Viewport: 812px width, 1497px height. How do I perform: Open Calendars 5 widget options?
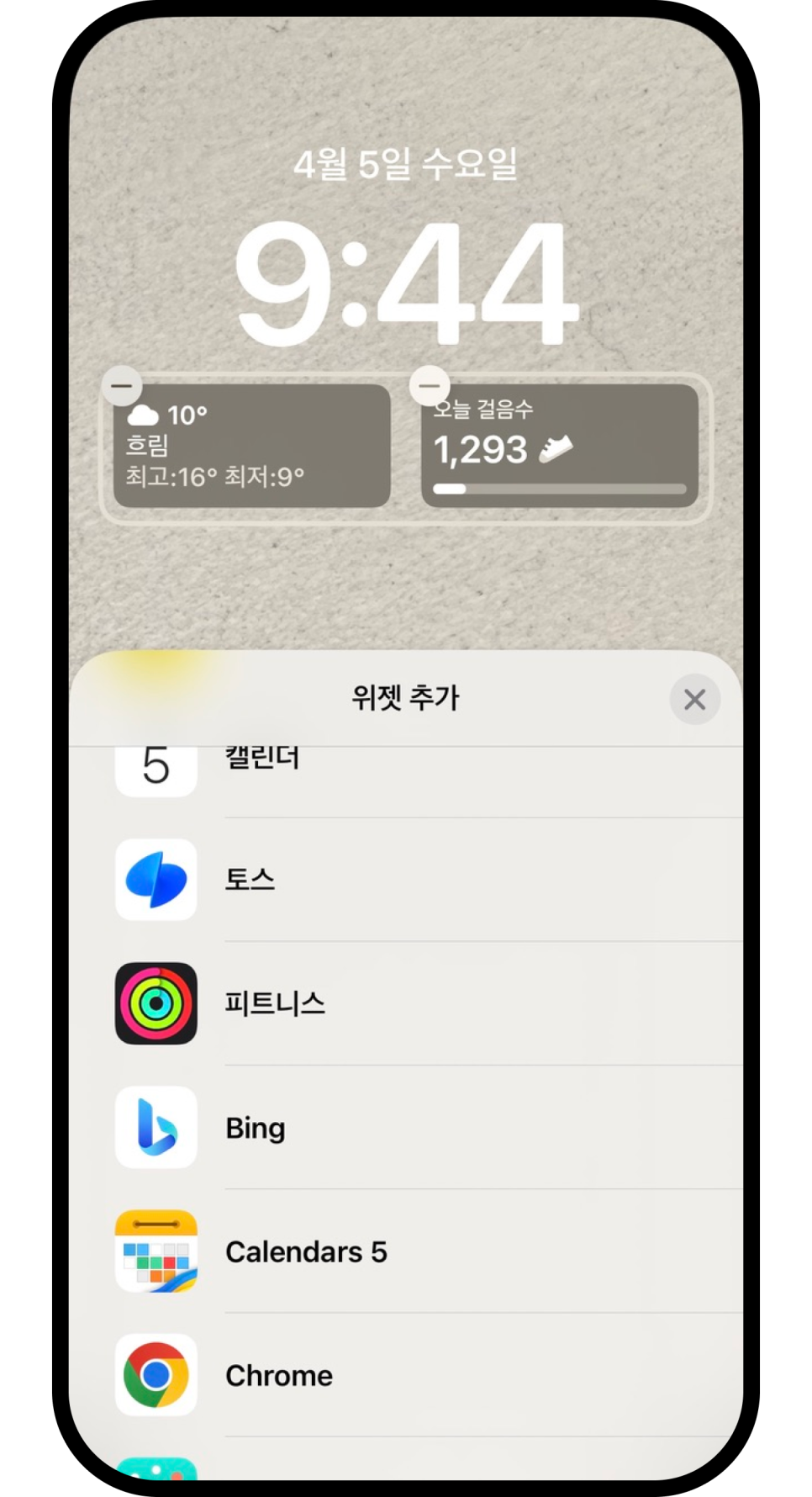[x=406, y=1251]
